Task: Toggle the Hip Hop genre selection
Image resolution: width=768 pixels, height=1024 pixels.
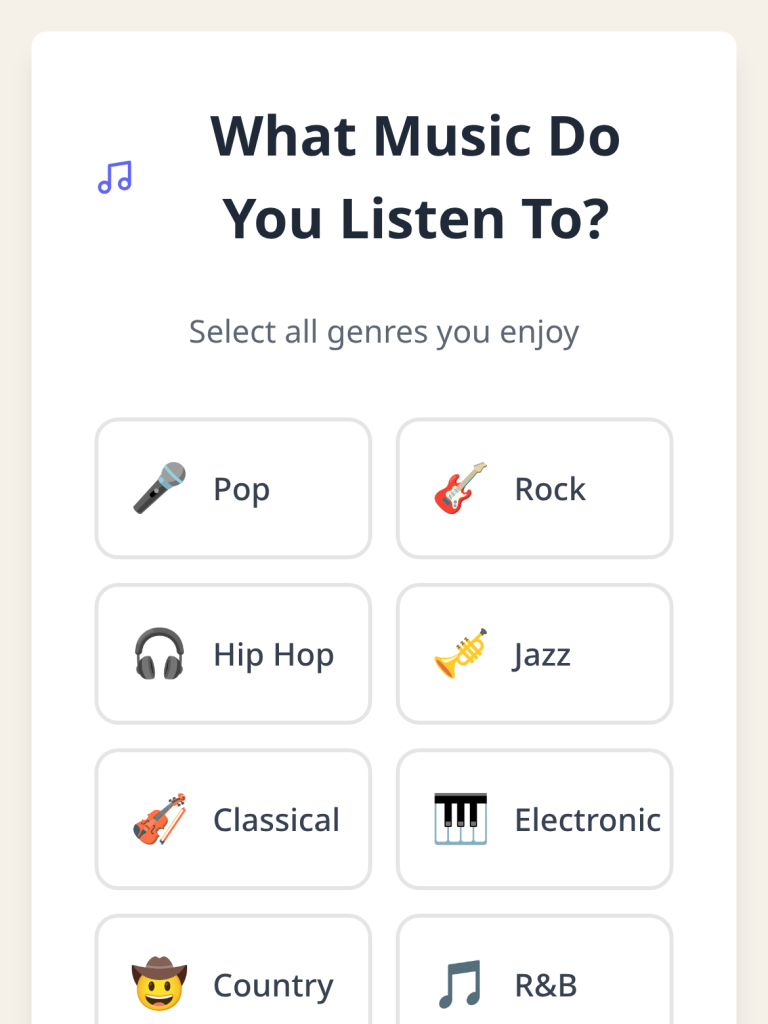Action: coord(233,653)
